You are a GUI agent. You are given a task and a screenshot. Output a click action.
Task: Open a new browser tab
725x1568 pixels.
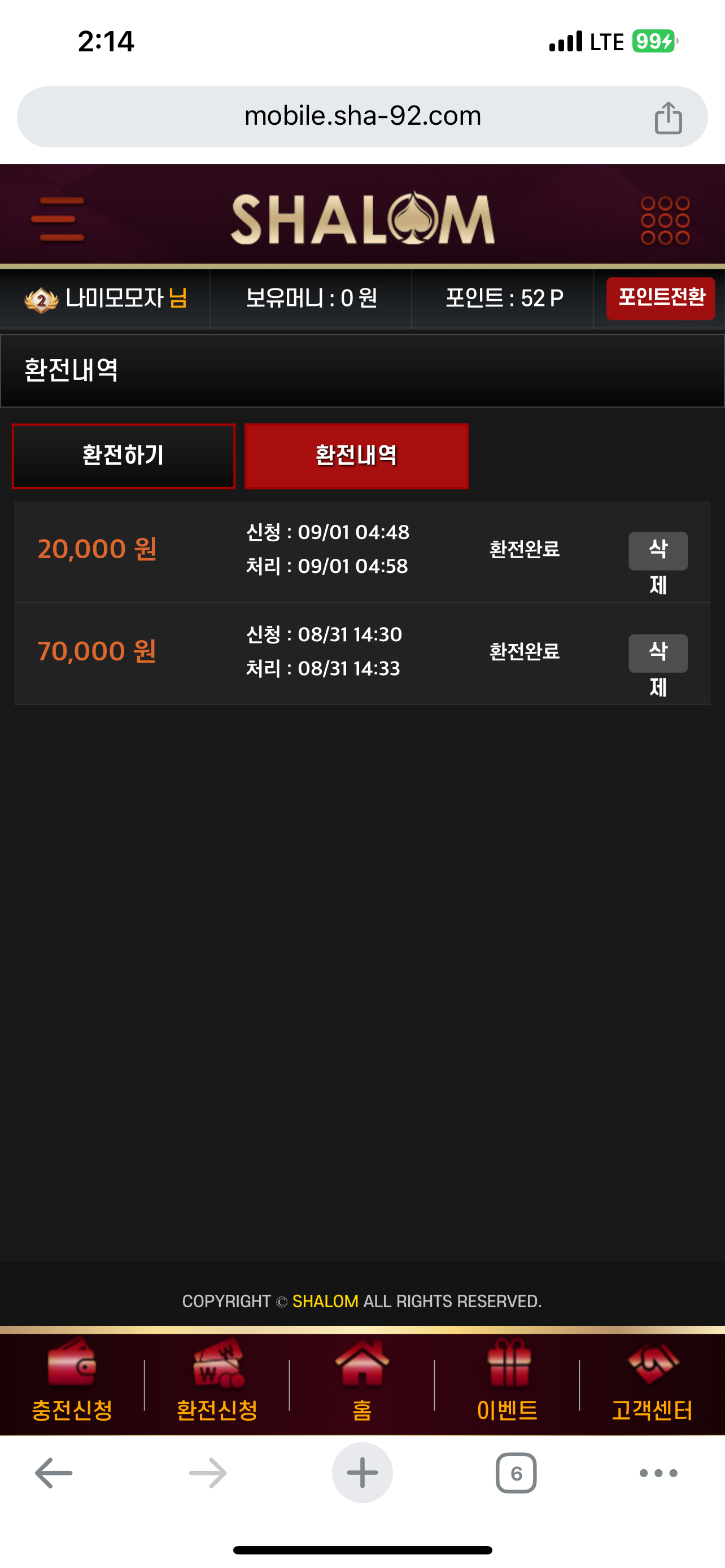362,1473
